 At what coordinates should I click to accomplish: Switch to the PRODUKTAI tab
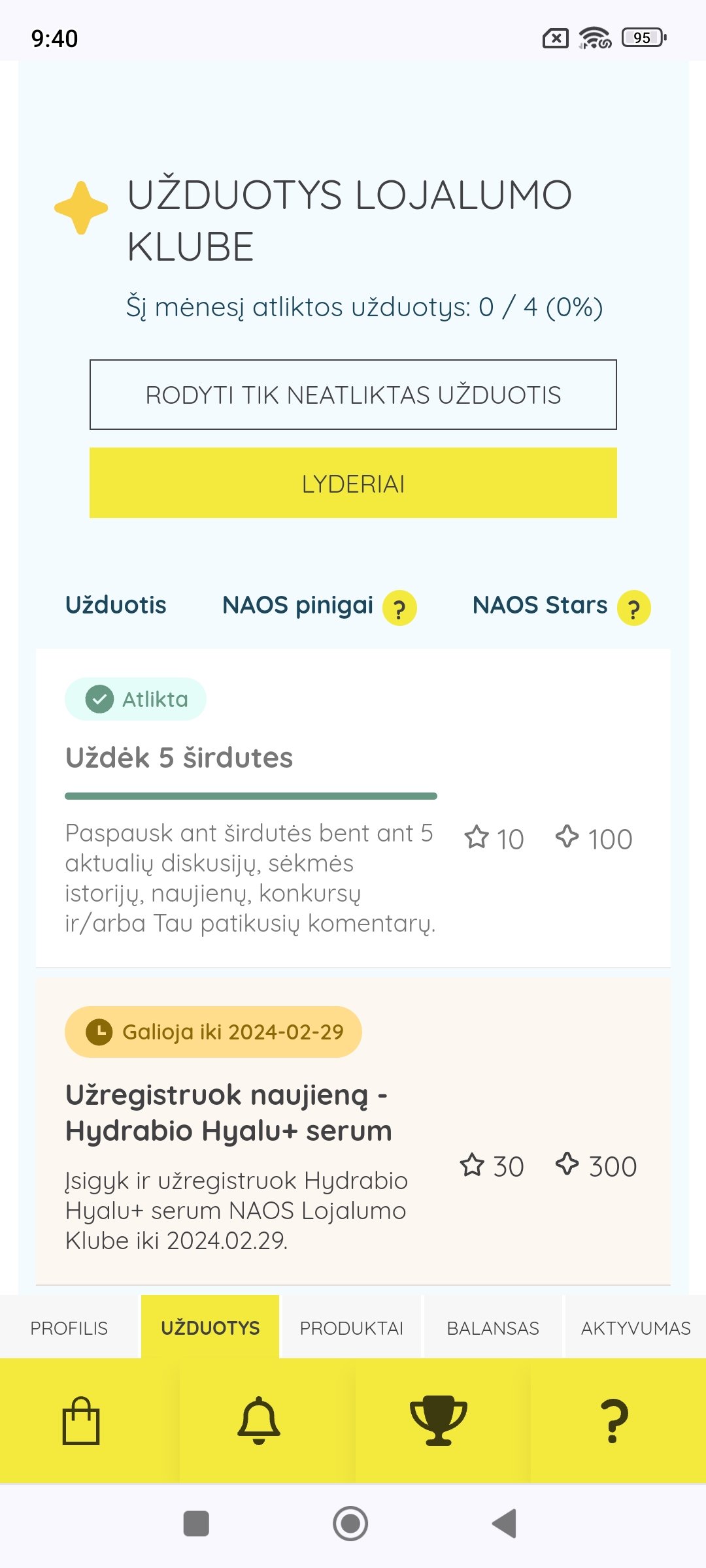(x=352, y=1328)
